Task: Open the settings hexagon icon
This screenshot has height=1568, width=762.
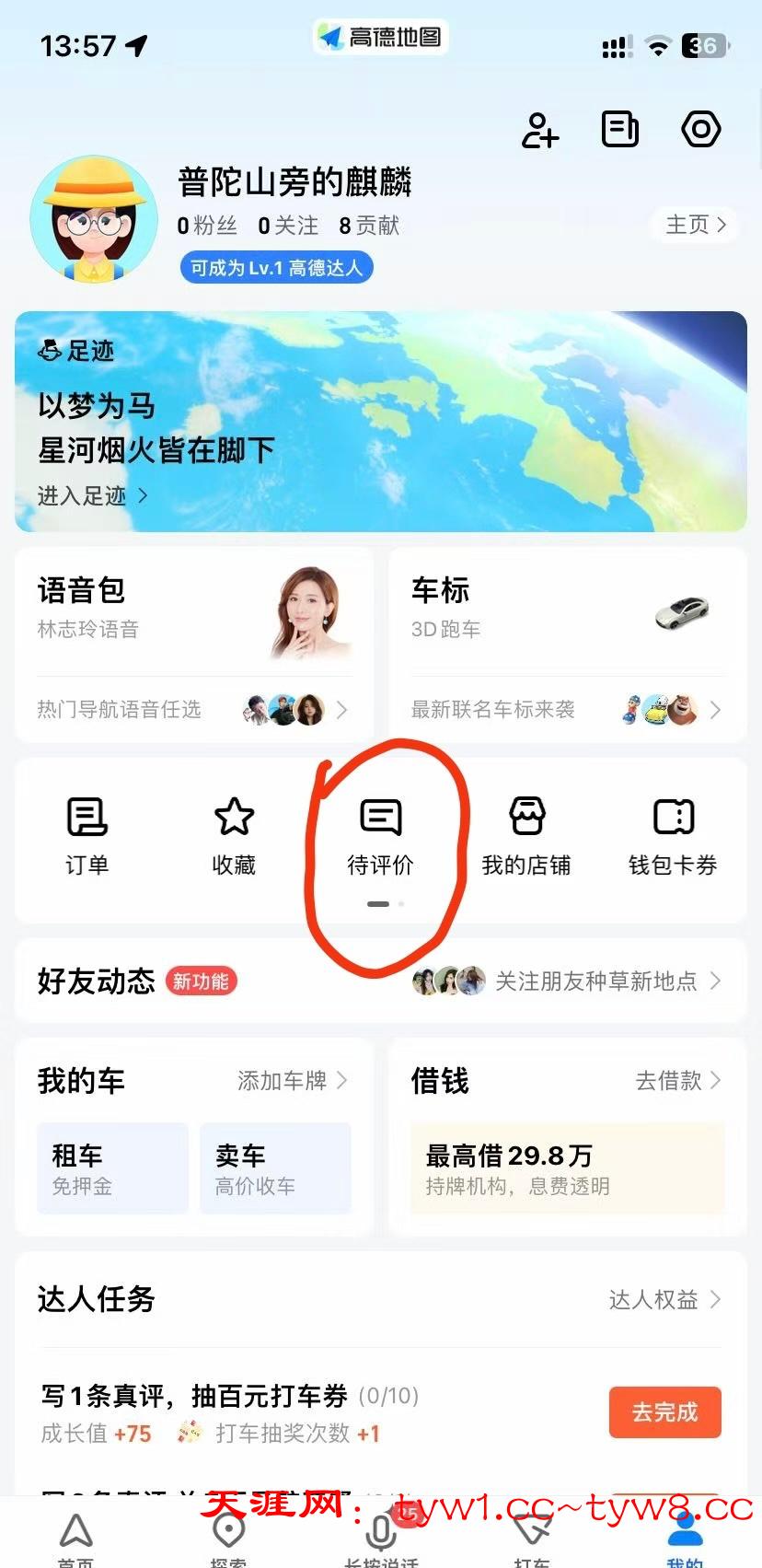Action: pos(700,129)
